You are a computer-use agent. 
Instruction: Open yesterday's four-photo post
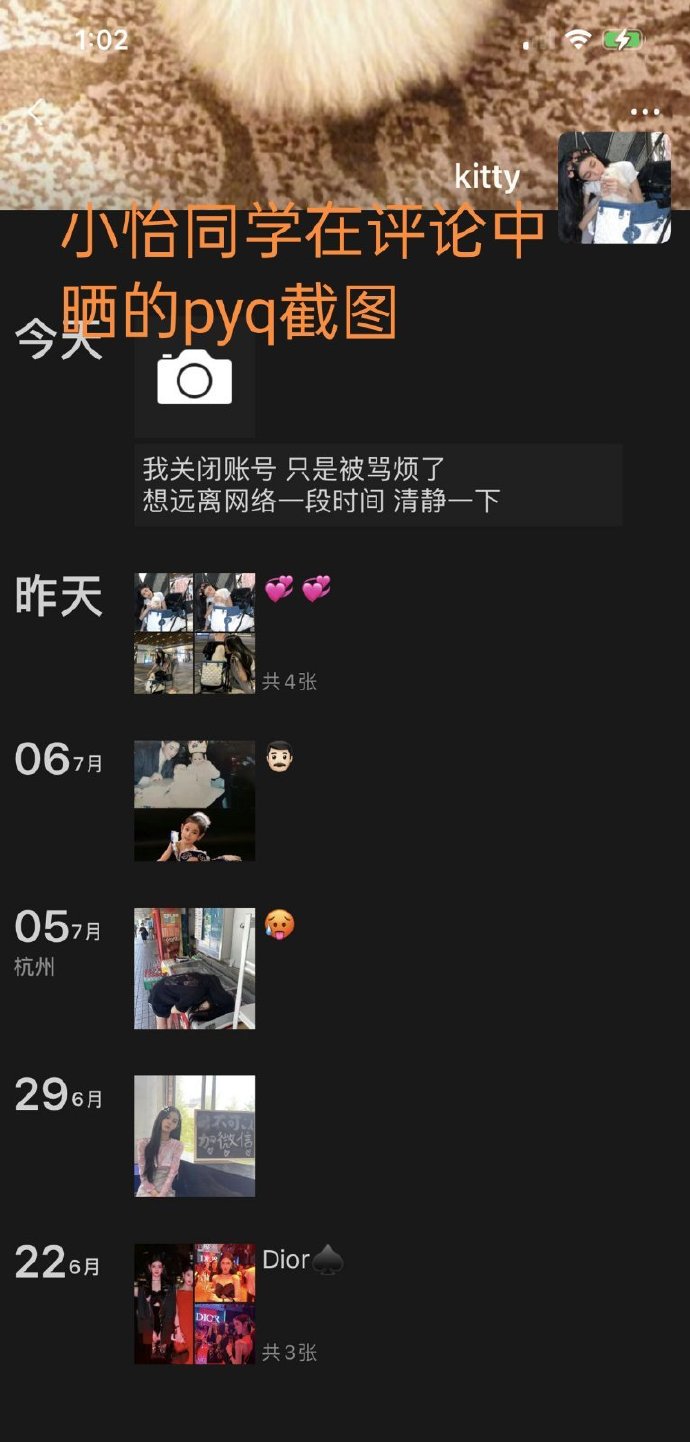[195, 633]
